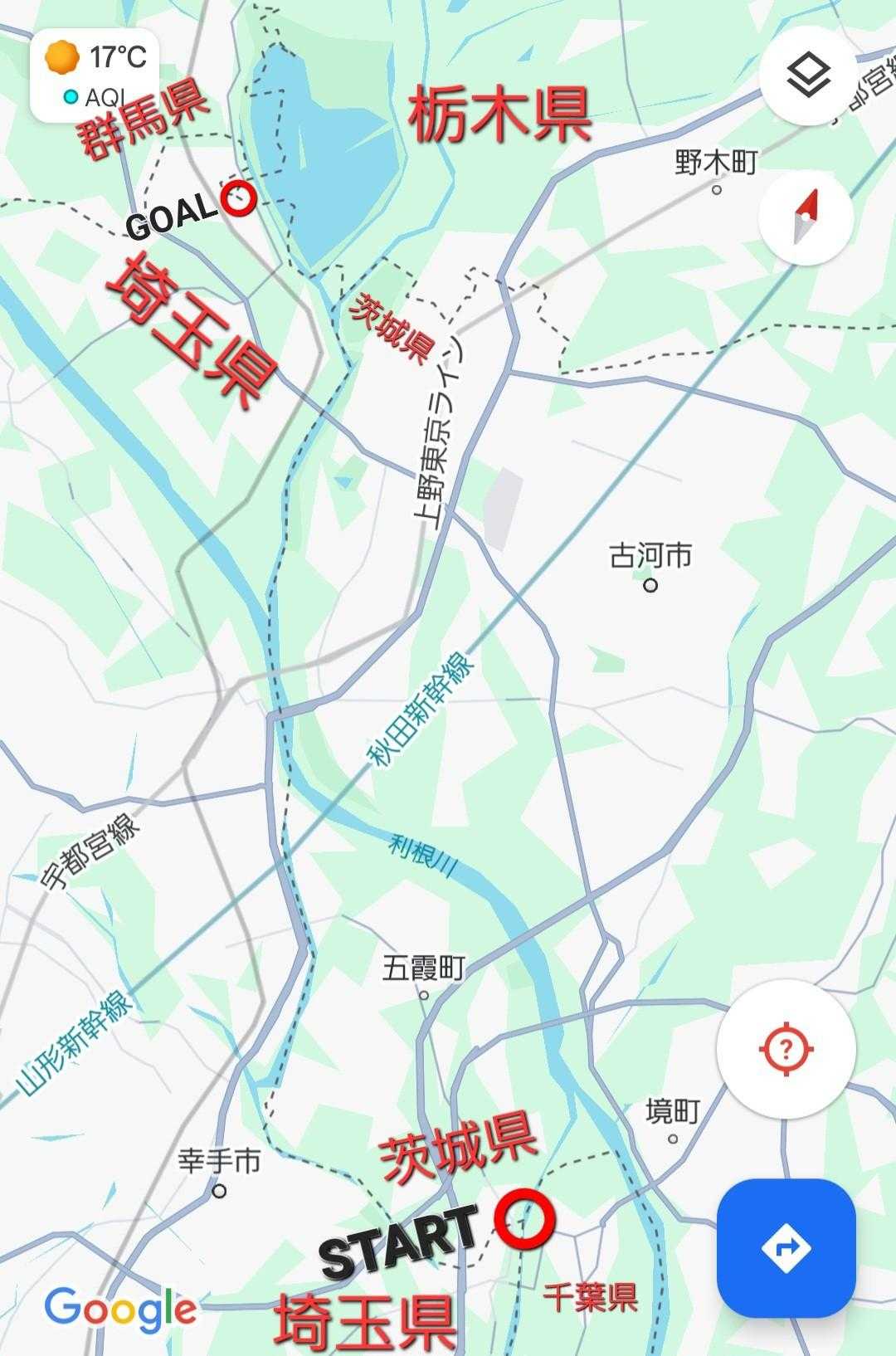Center map on my current location
This screenshot has width=896, height=1356.
coord(786,1049)
